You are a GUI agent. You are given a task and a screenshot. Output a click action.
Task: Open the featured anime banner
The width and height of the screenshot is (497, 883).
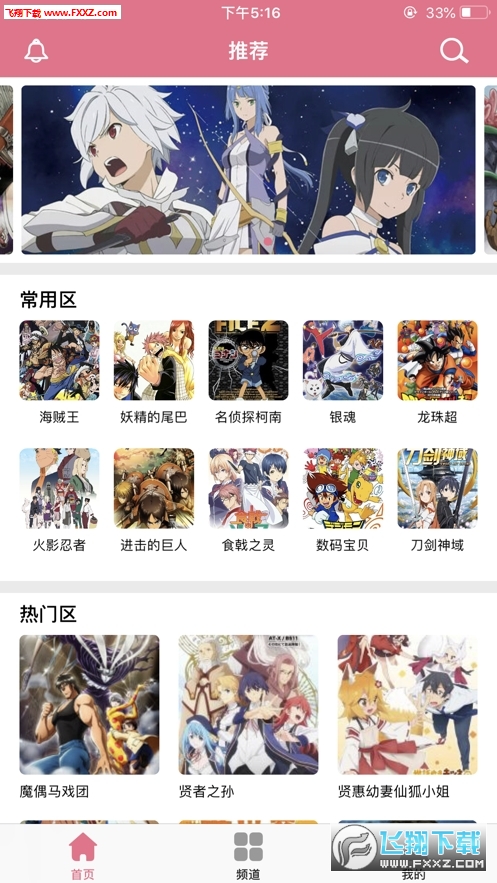[x=248, y=170]
